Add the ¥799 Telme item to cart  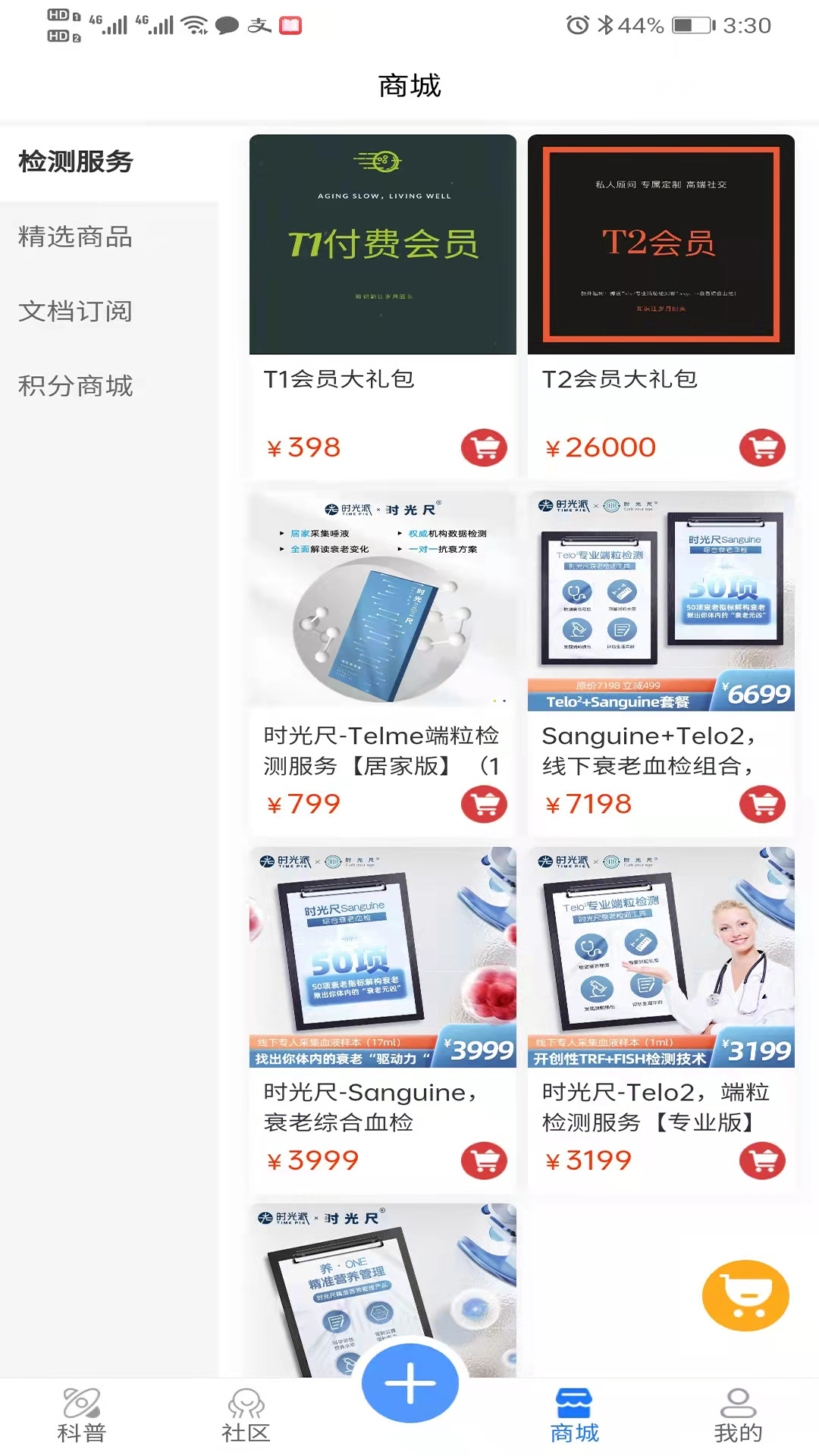point(484,804)
